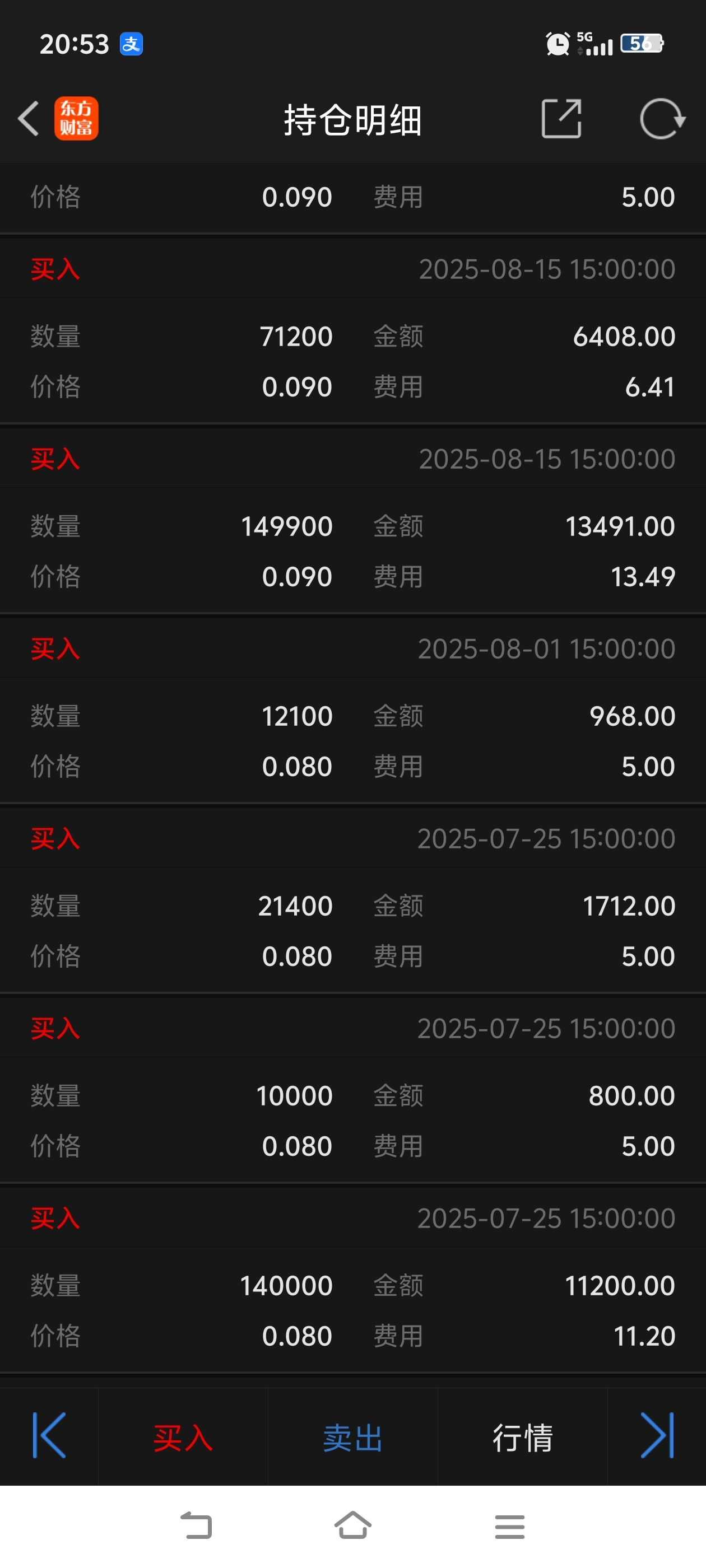Share the position details page
706x1568 pixels.
point(561,119)
